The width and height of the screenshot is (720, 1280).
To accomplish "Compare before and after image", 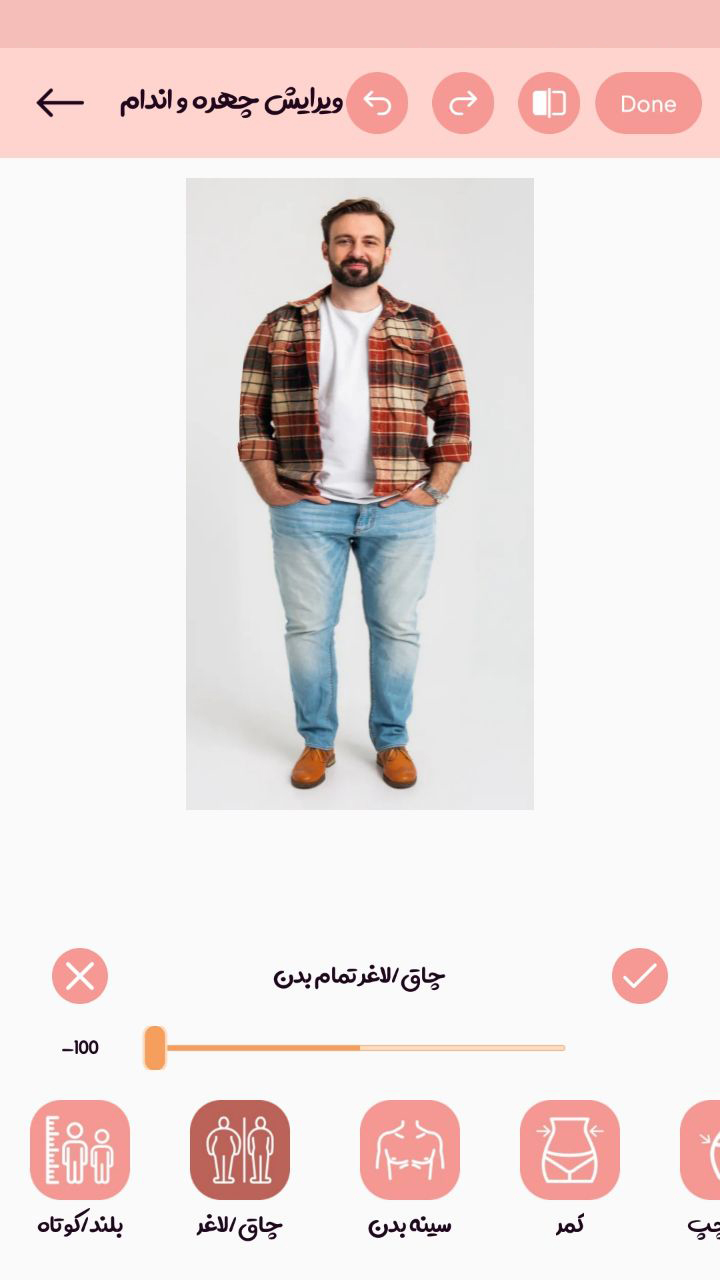I will coord(549,103).
